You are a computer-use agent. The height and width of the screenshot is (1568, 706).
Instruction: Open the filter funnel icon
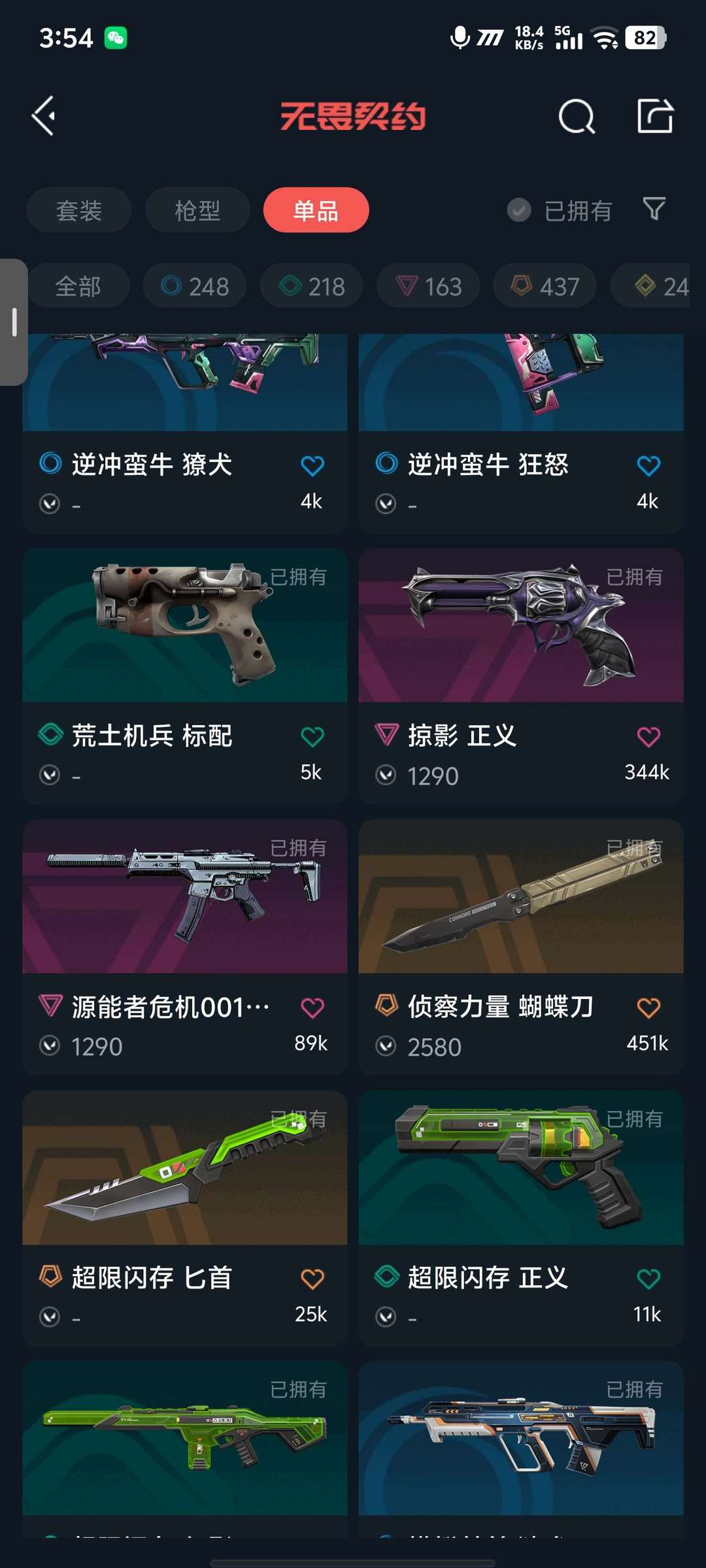point(653,210)
